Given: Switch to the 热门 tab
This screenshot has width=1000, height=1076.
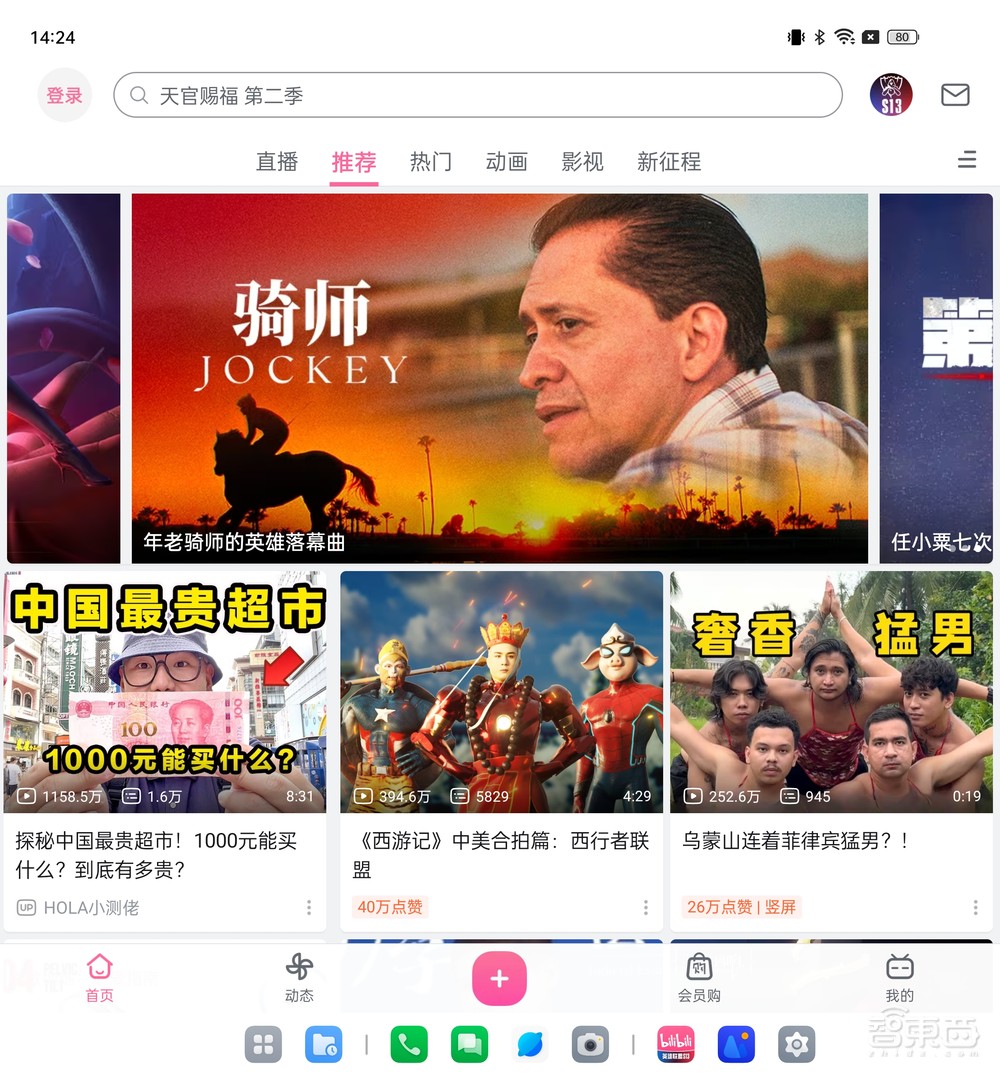Looking at the screenshot, I should tap(430, 162).
